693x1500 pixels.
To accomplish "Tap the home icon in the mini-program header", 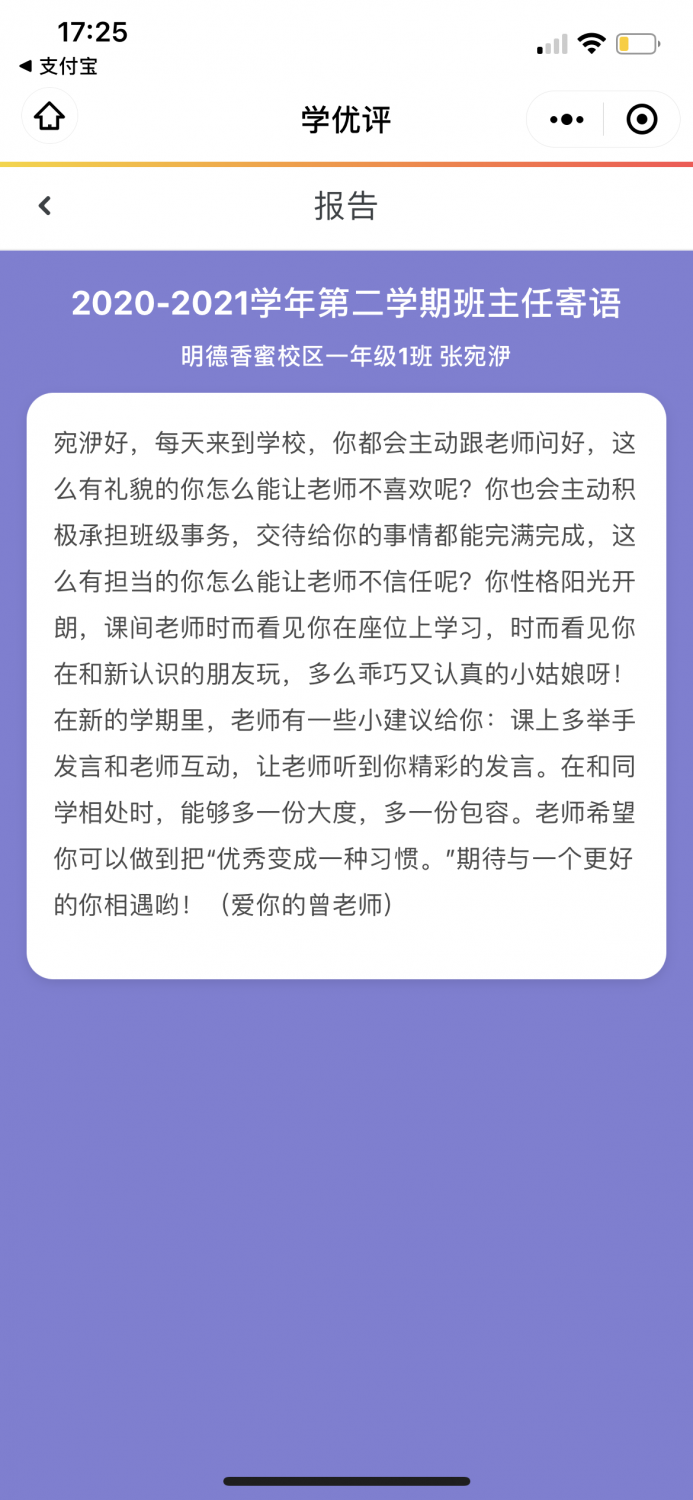I will (x=49, y=118).
